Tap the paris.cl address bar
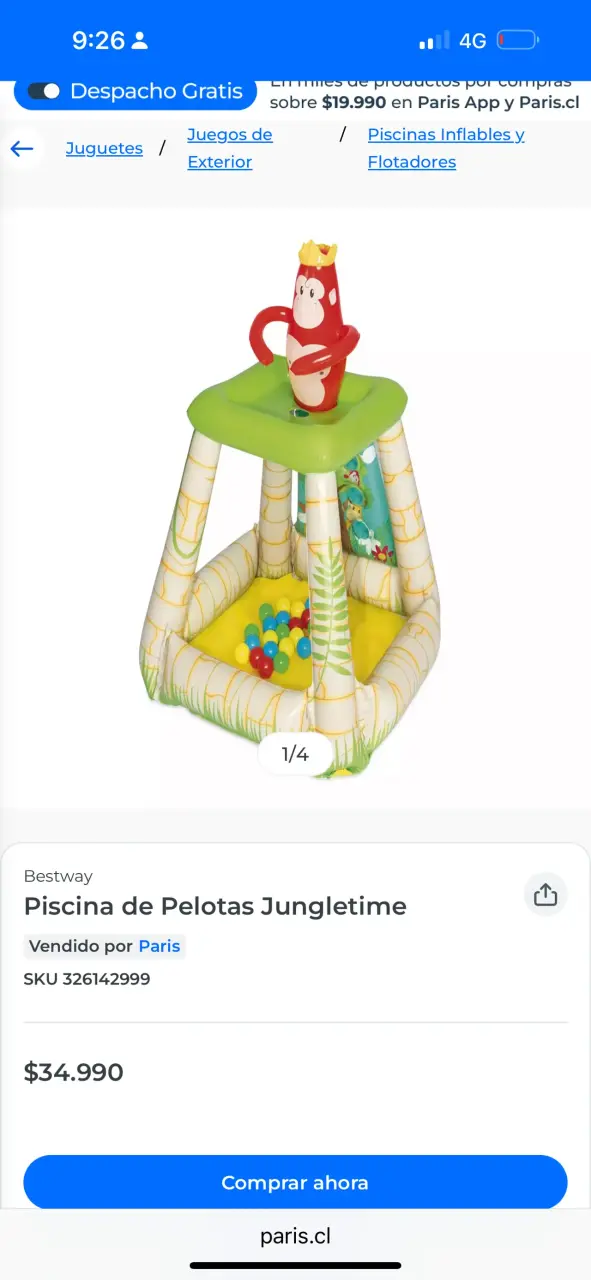Screen dimensions: 591x1280 coord(295,1236)
